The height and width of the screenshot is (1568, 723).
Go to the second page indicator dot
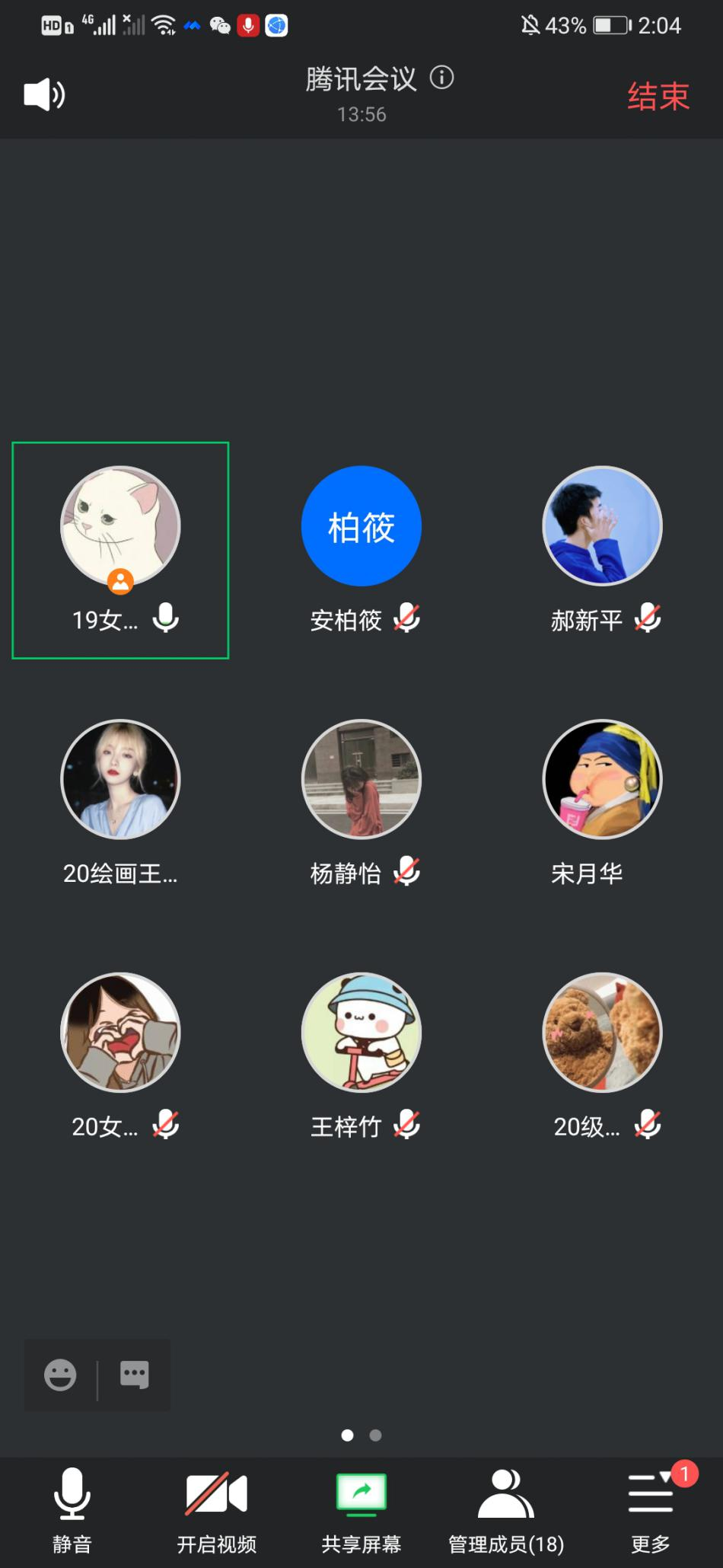(x=375, y=1435)
